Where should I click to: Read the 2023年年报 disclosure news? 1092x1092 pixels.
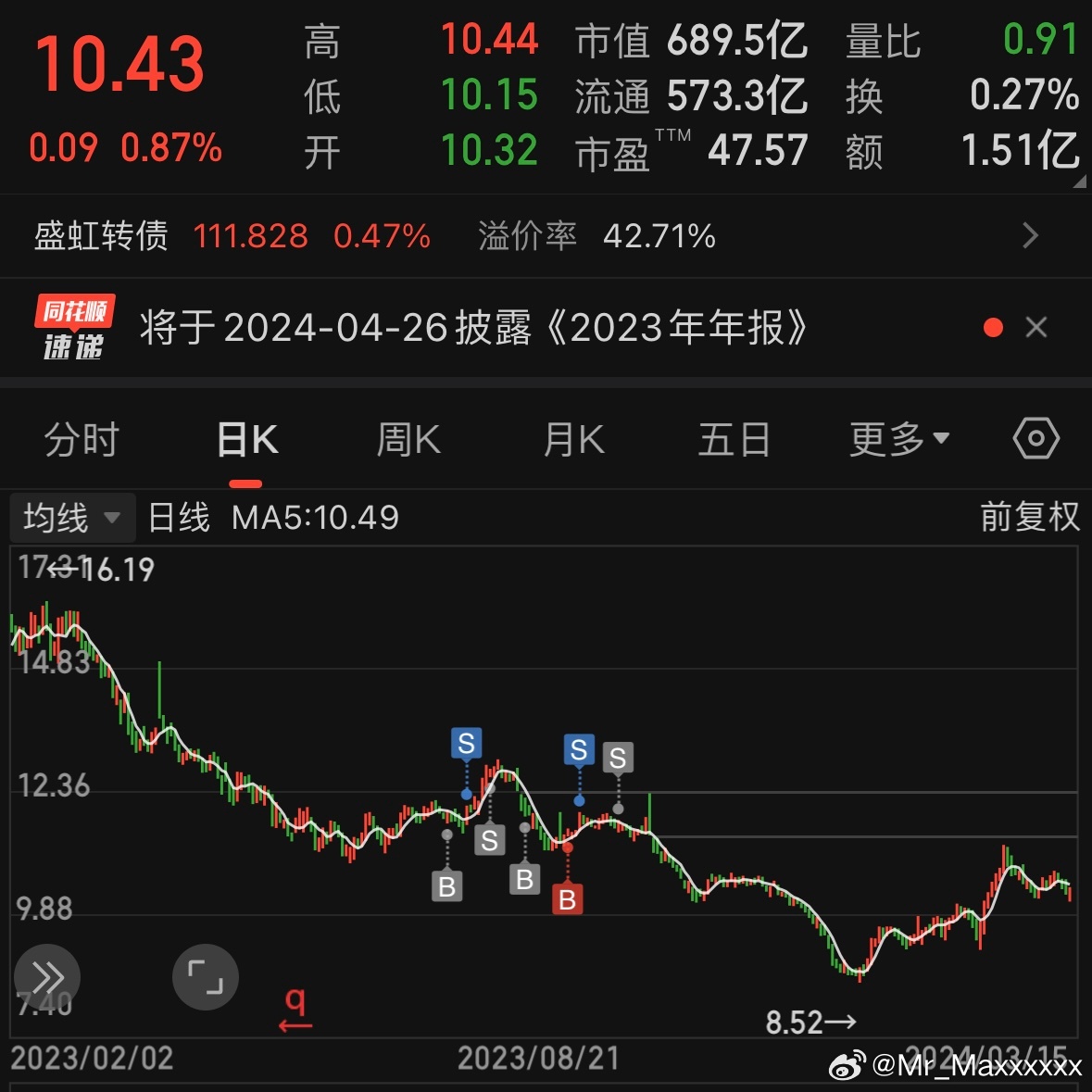(472, 328)
